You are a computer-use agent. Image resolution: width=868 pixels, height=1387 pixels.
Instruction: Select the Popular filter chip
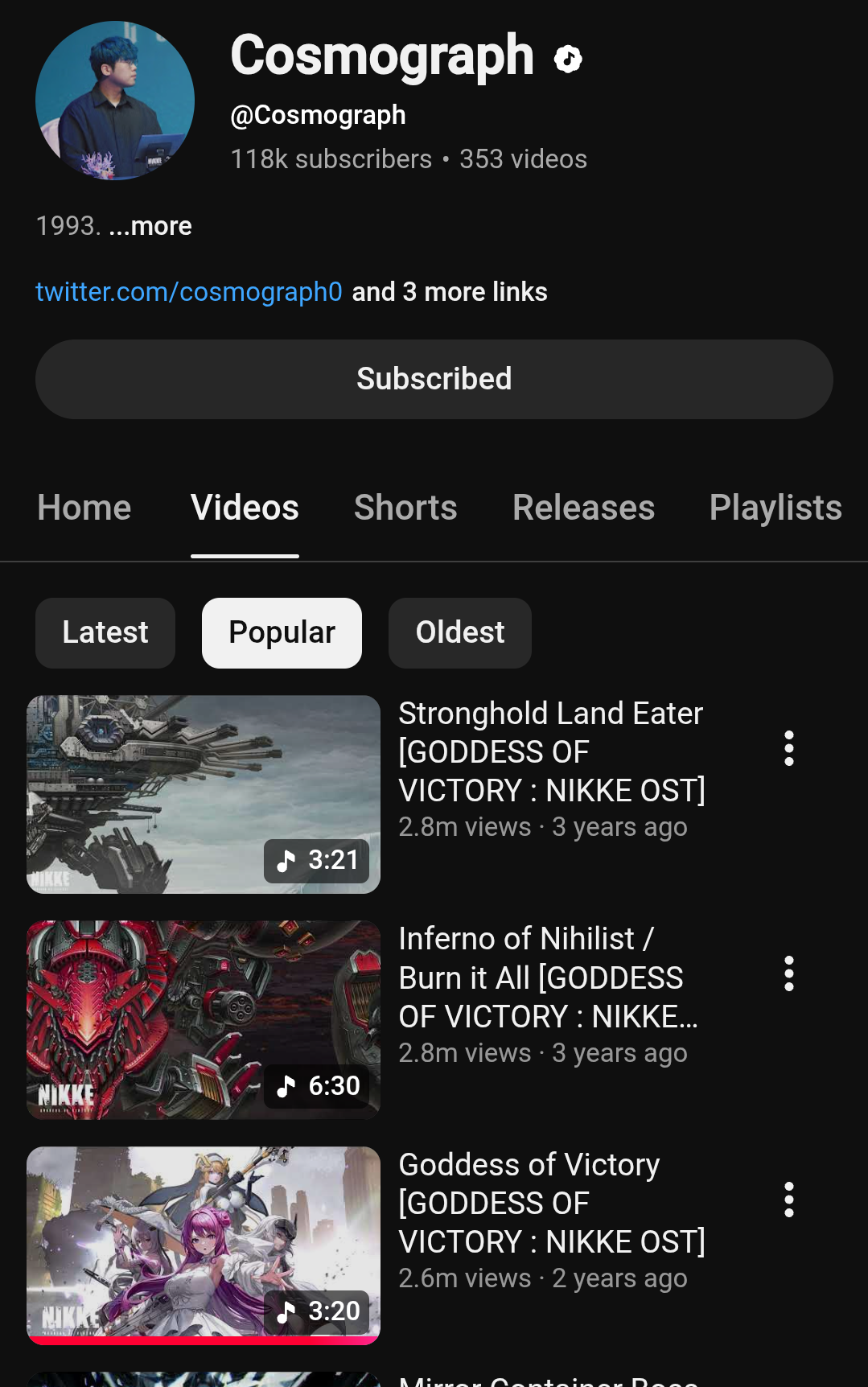(x=282, y=633)
